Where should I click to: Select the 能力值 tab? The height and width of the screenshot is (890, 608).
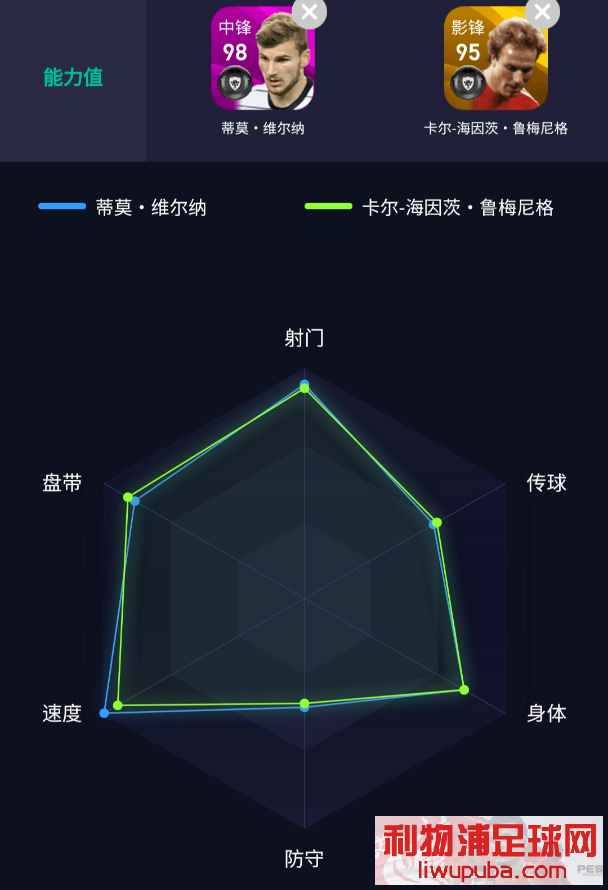(73, 78)
